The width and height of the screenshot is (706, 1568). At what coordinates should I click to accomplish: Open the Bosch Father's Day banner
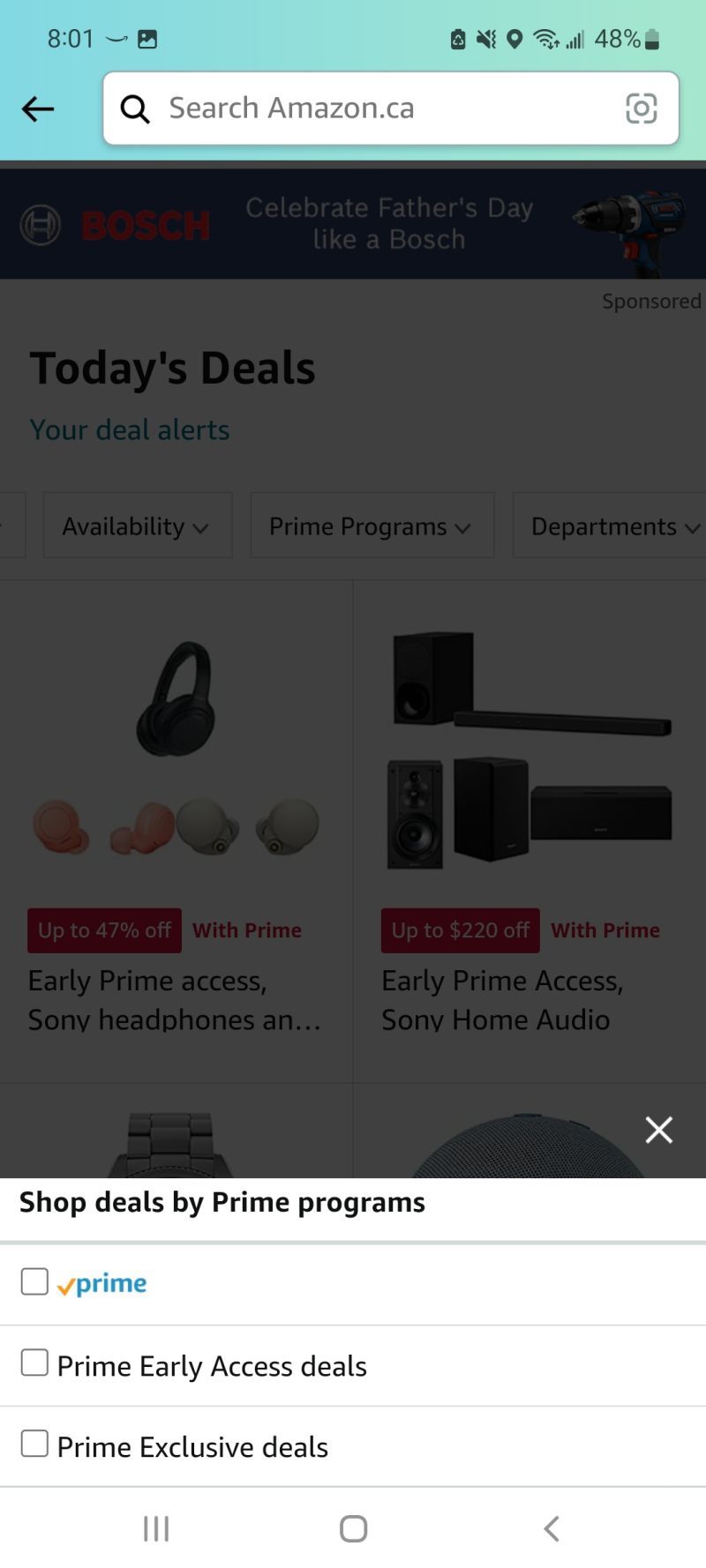pos(353,224)
